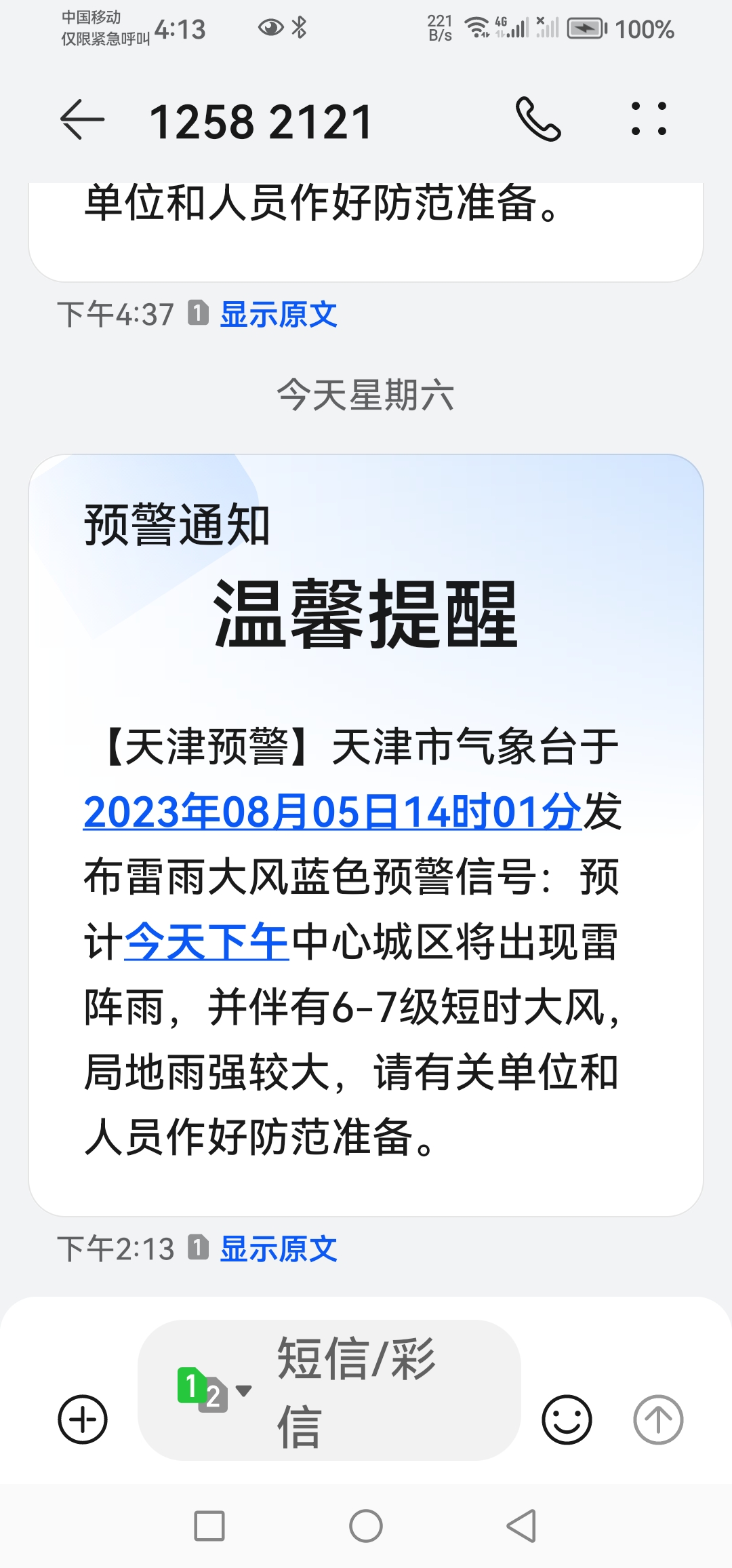Switch the SIM card selector
The image size is (732, 1568).
(x=213, y=1389)
